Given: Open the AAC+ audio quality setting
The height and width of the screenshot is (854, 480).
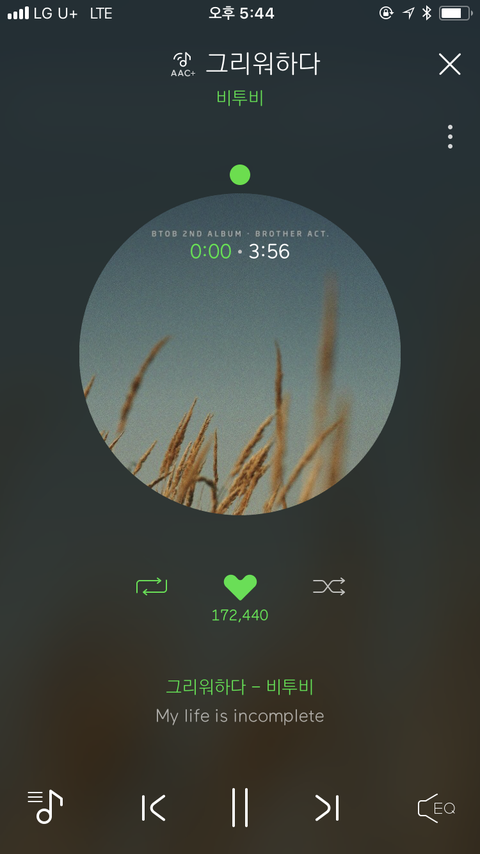Looking at the screenshot, I should pyautogui.click(x=183, y=64).
